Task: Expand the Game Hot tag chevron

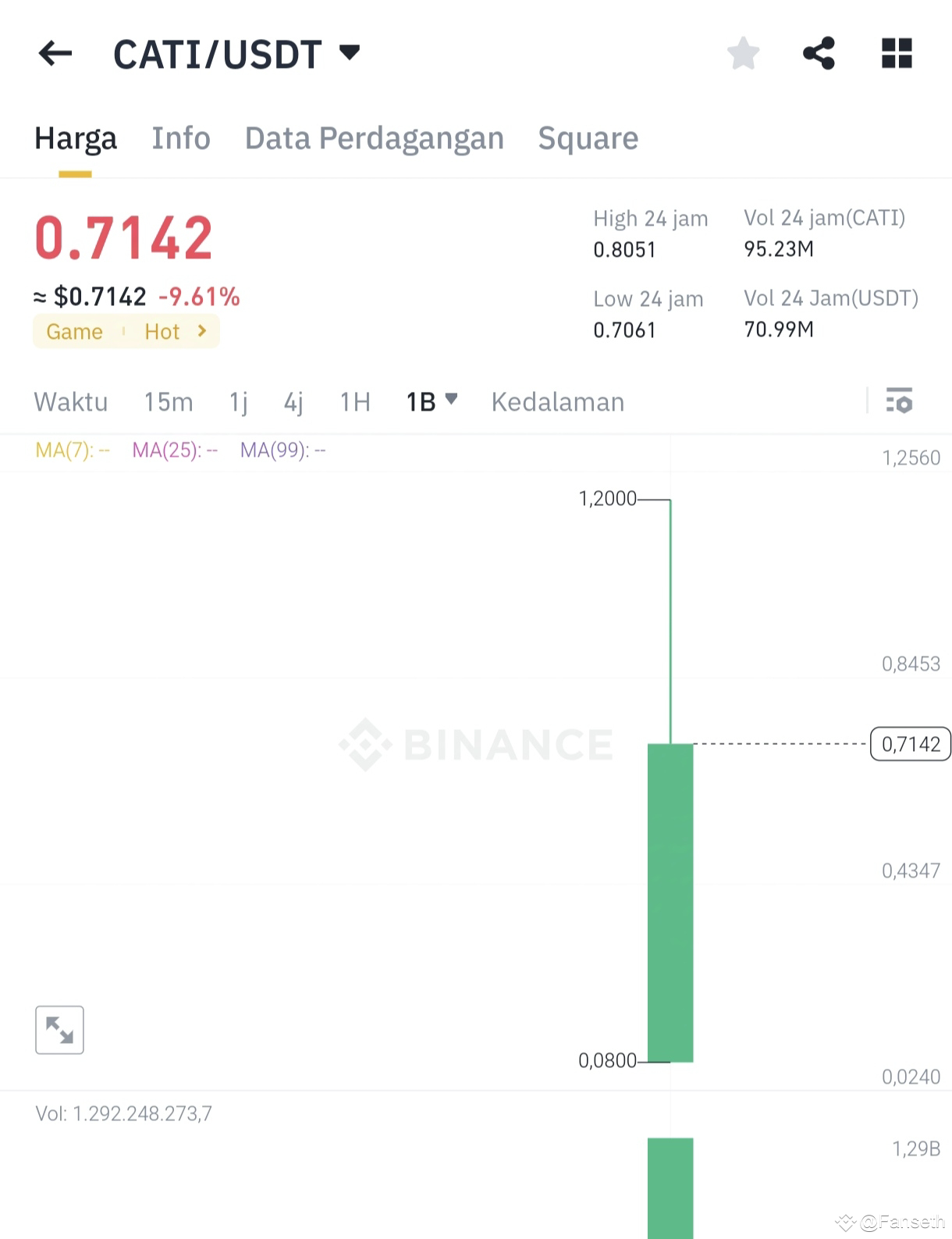Action: point(202,331)
